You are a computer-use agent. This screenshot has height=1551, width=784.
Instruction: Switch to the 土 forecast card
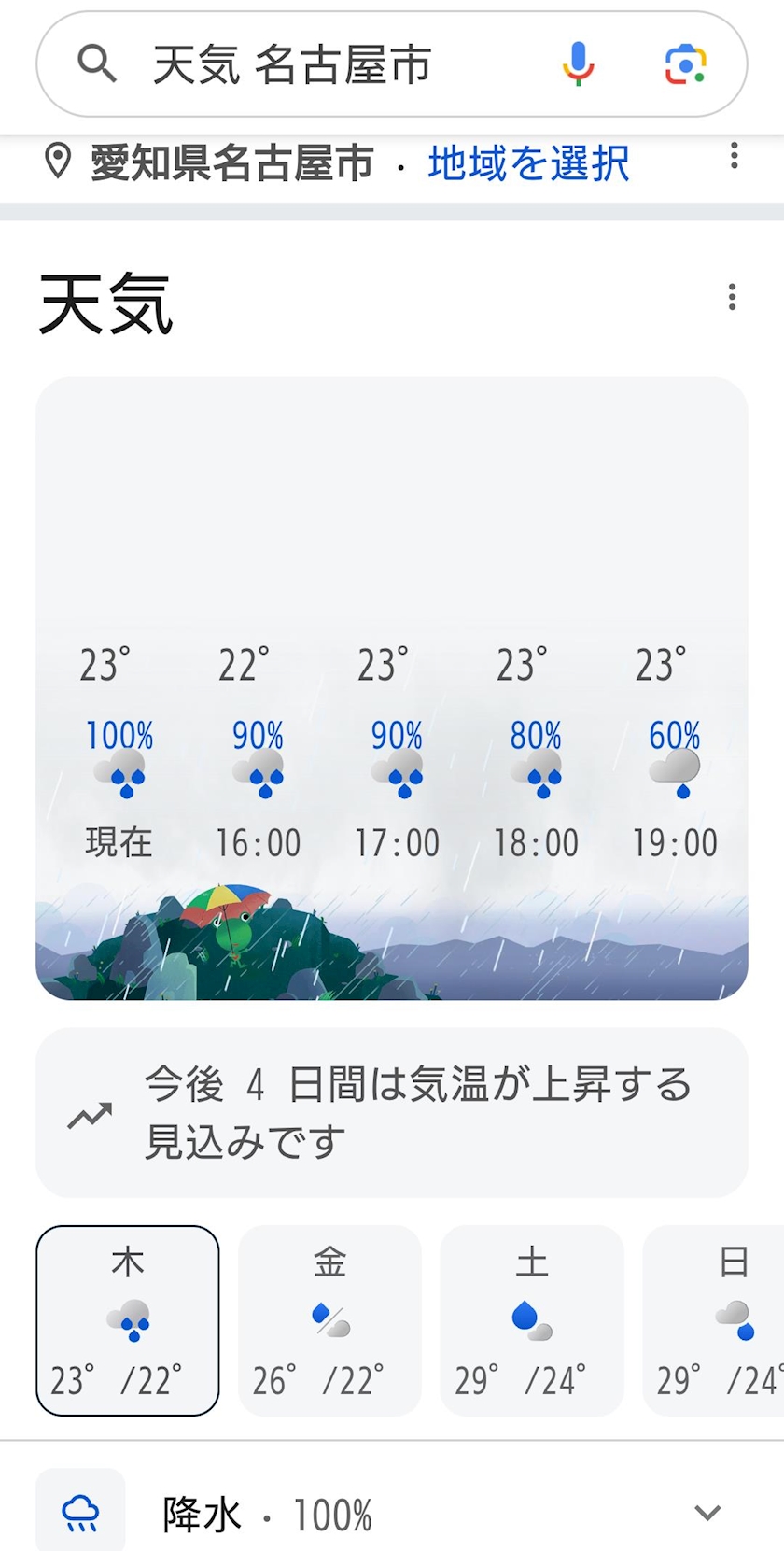click(532, 1320)
